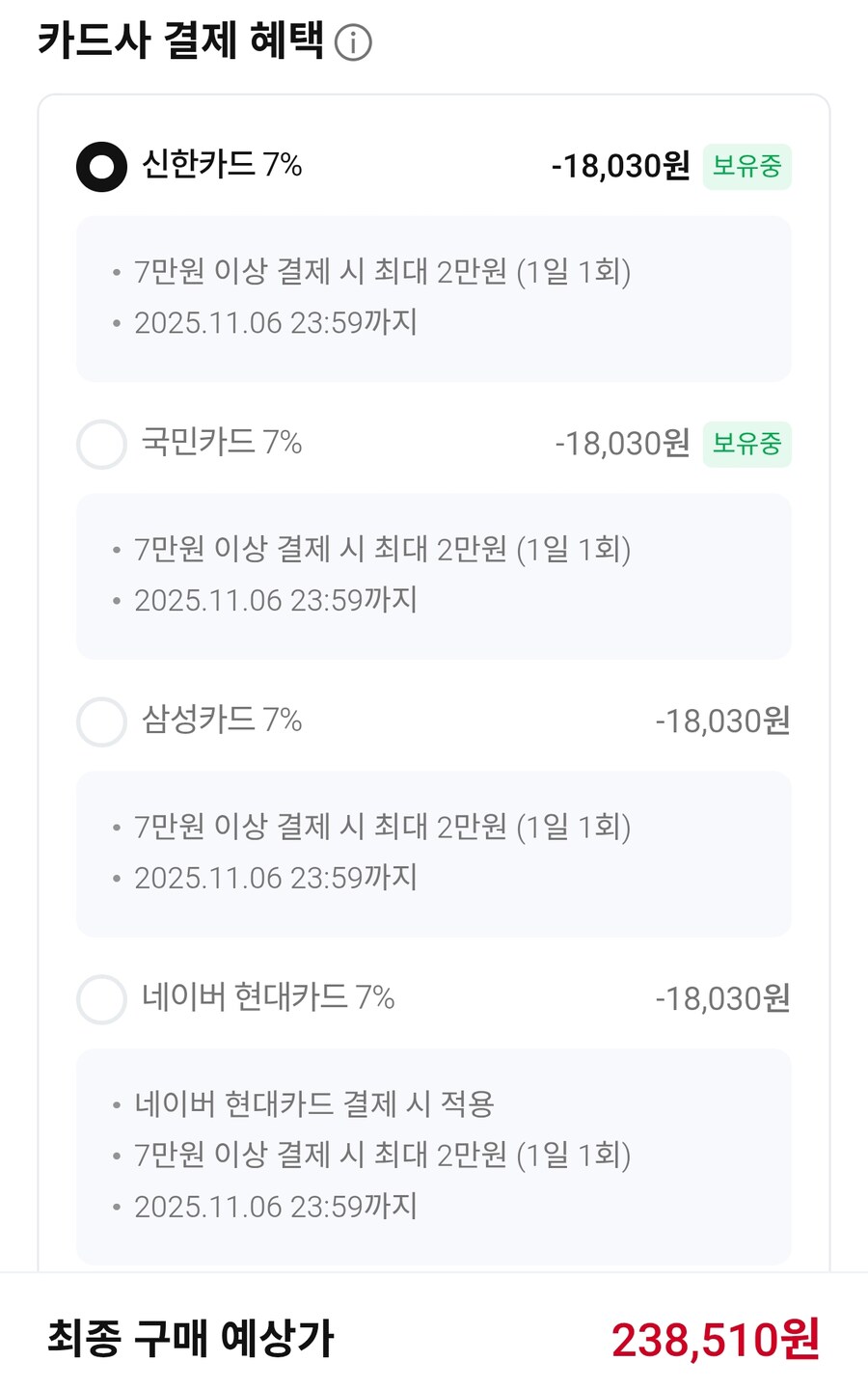Click the 2025.11.06 23:59까지 date under 국민카드
This screenshot has width=868, height=1388.
pyautogui.click(x=276, y=599)
